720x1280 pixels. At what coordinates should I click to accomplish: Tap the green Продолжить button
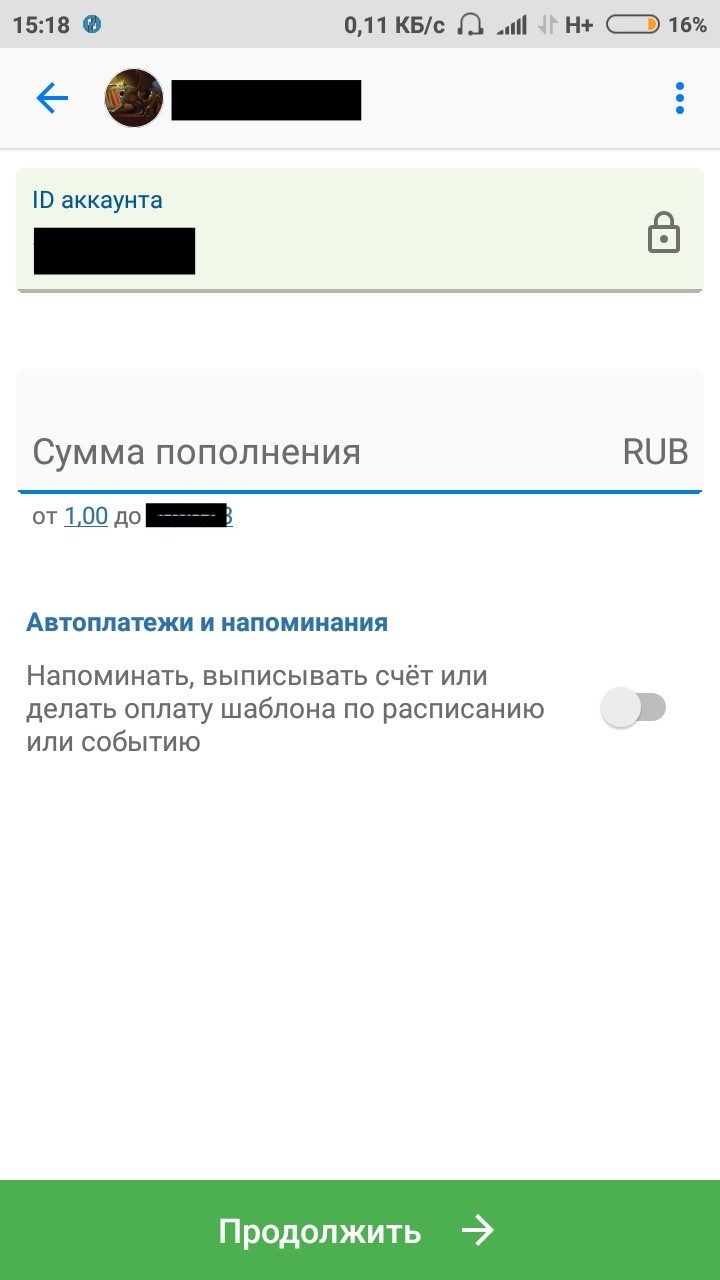[360, 1230]
